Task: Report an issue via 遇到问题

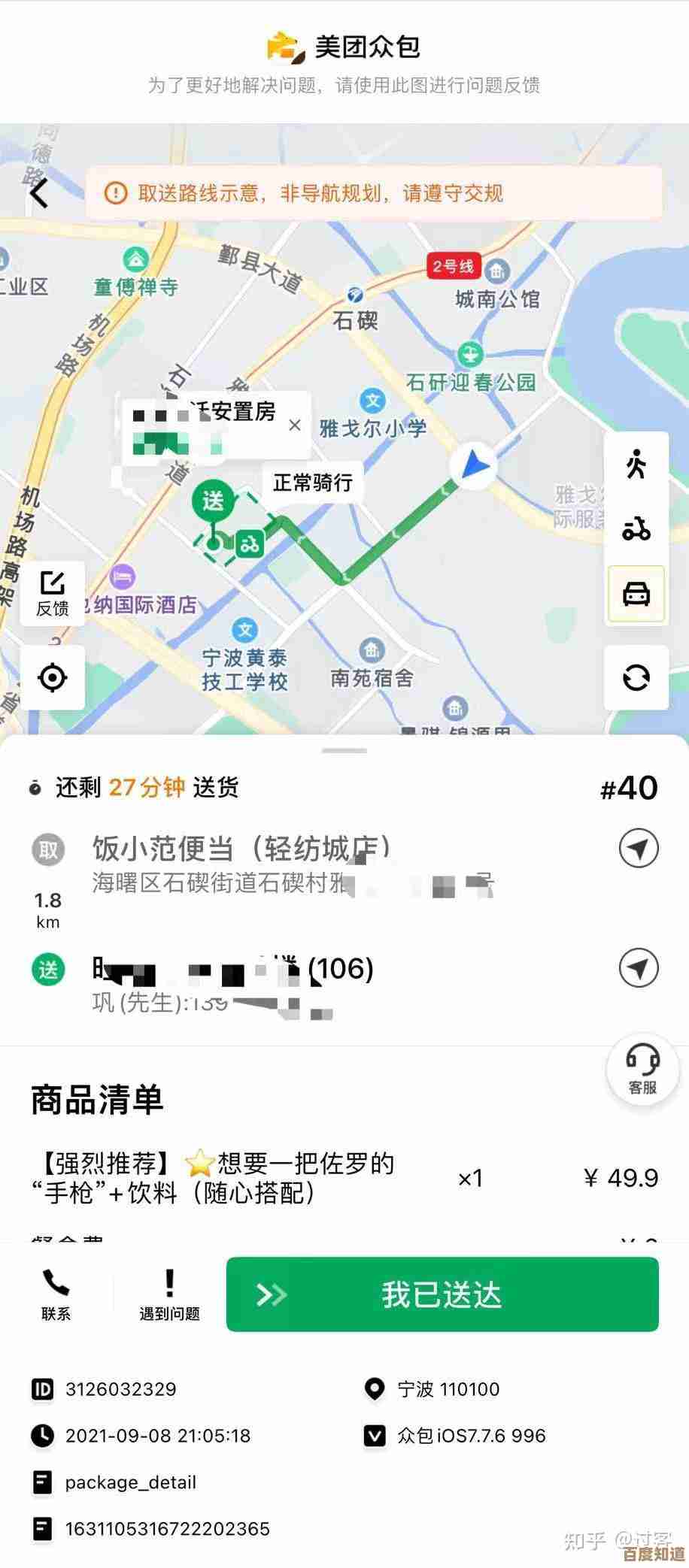Action: pos(169,1294)
